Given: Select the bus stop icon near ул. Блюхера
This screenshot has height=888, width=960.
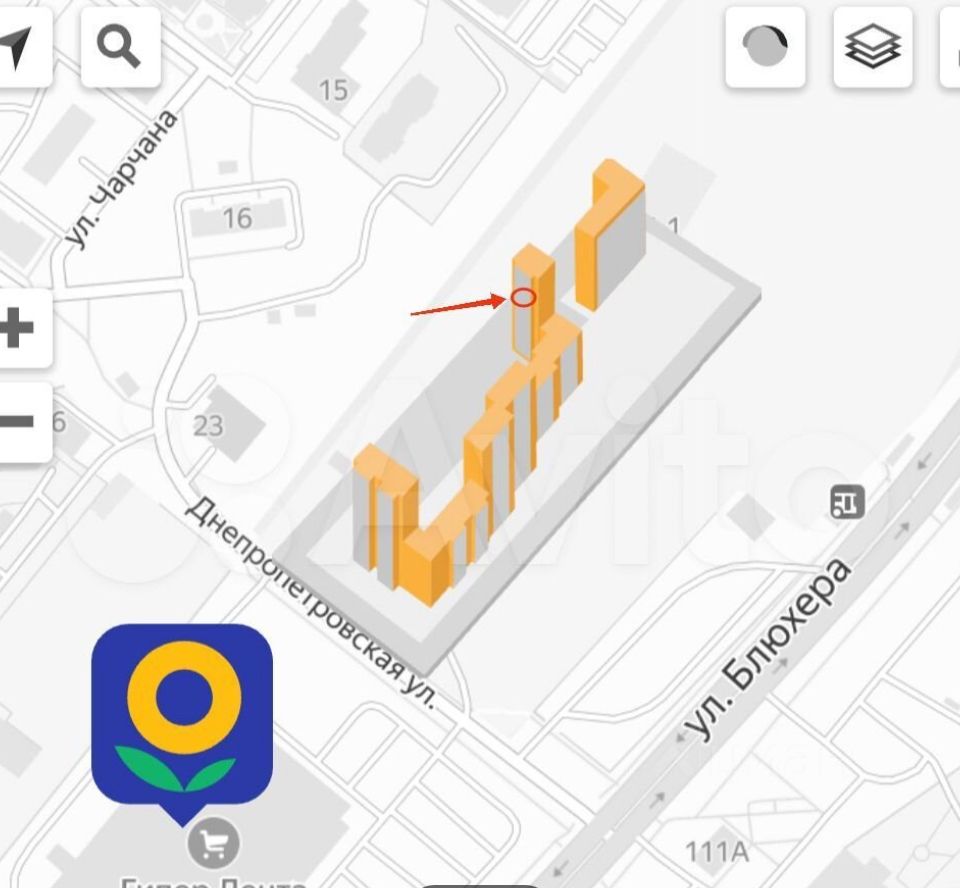Looking at the screenshot, I should (847, 501).
